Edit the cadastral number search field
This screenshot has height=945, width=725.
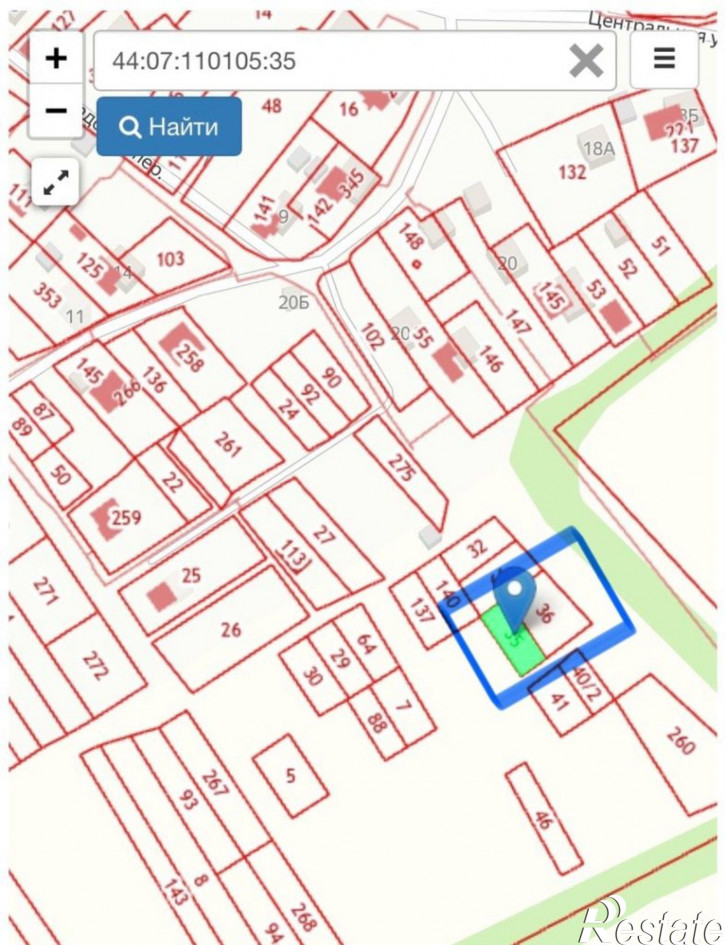(x=330, y=61)
